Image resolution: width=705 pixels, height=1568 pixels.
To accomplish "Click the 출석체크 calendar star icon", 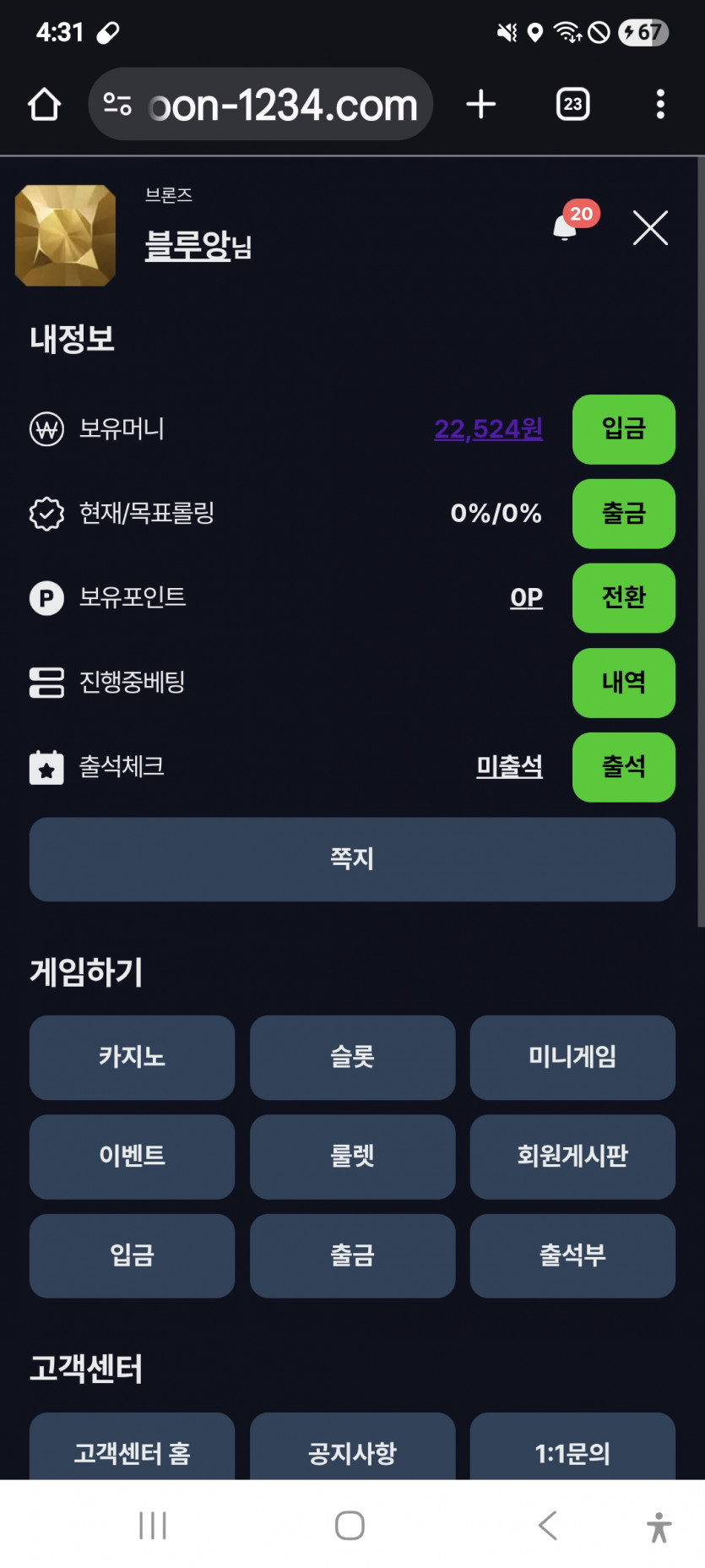I will point(47,767).
